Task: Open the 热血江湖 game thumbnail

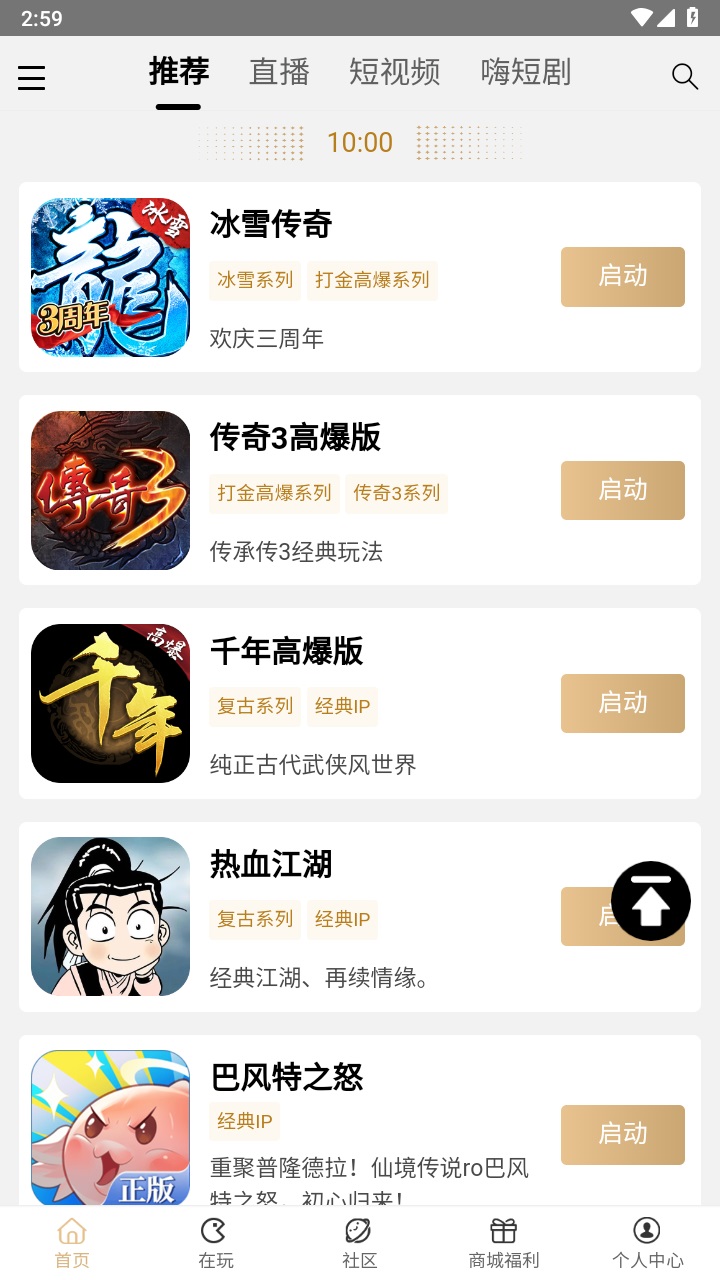Action: pos(110,916)
